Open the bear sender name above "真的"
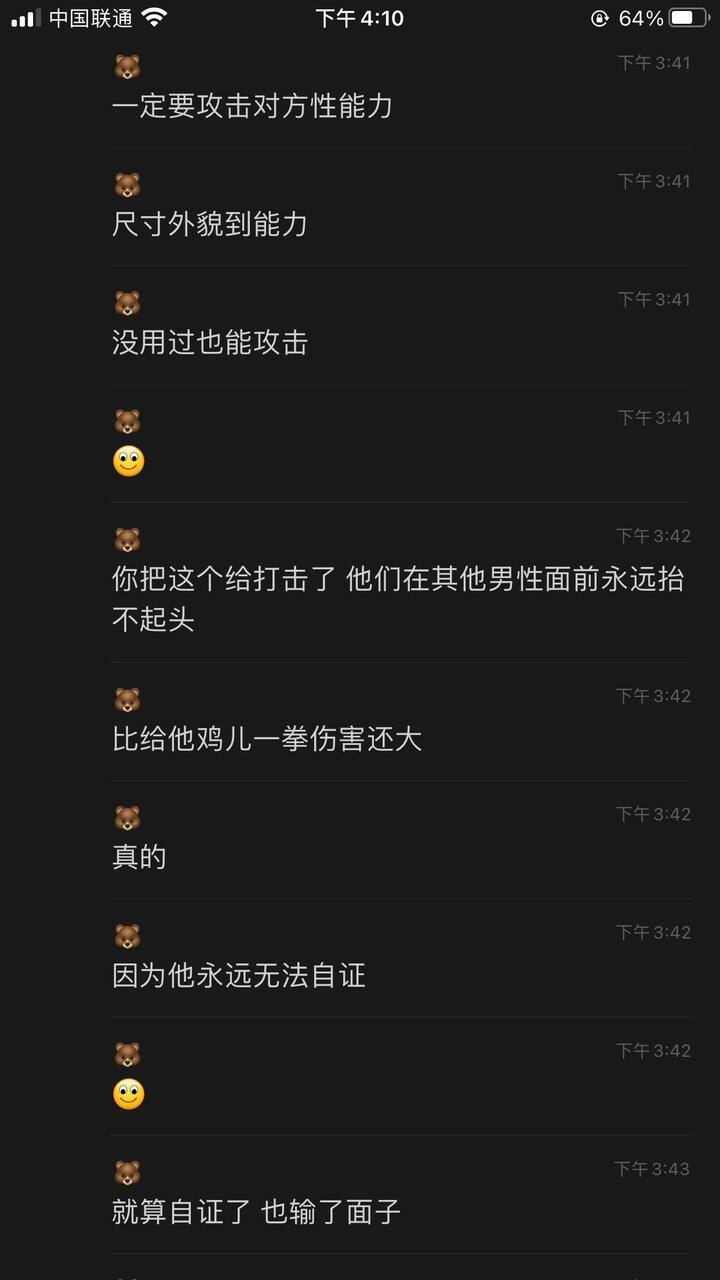 tap(127, 818)
